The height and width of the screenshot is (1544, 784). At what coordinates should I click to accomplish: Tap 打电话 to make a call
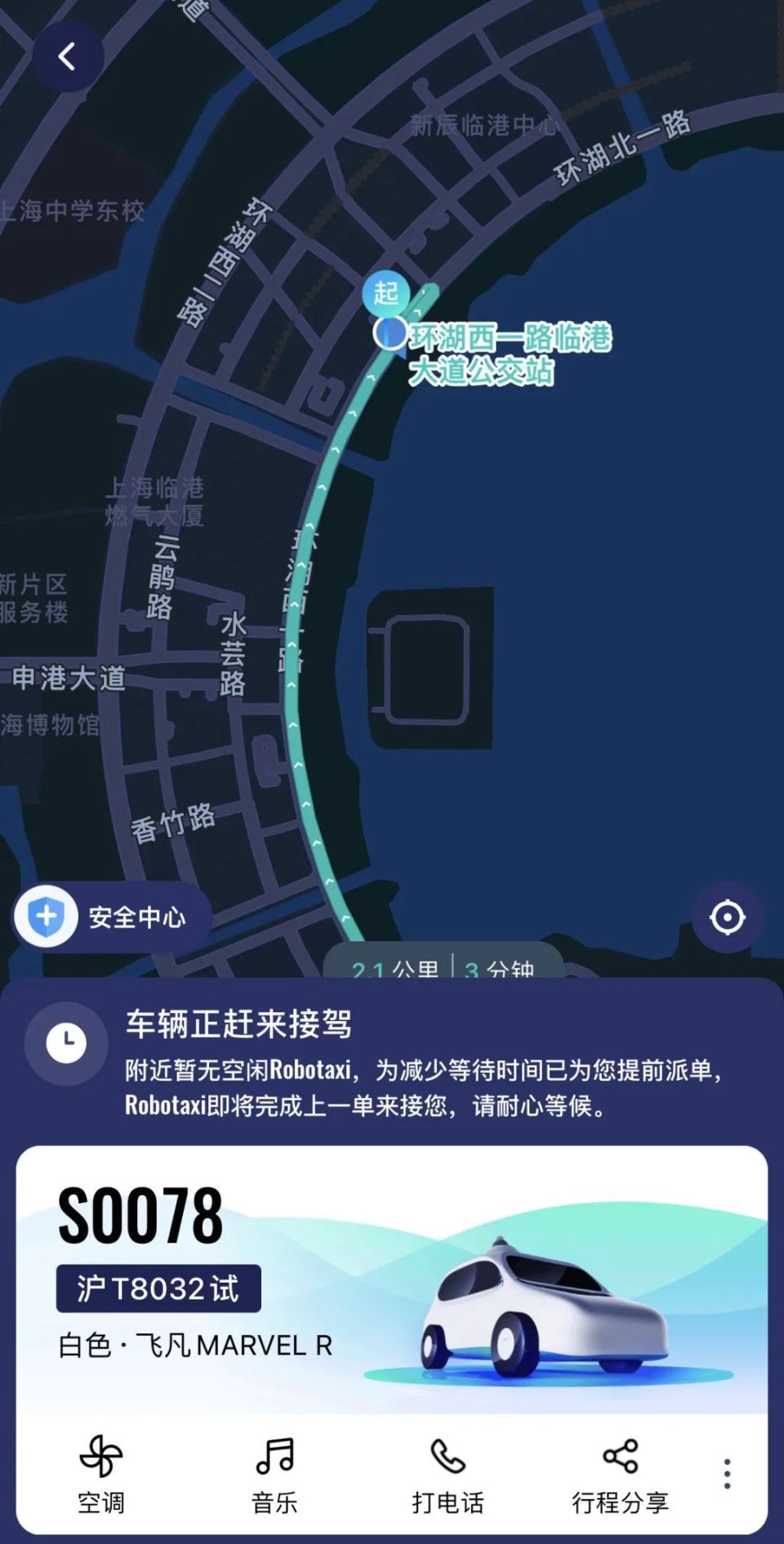point(448,1474)
